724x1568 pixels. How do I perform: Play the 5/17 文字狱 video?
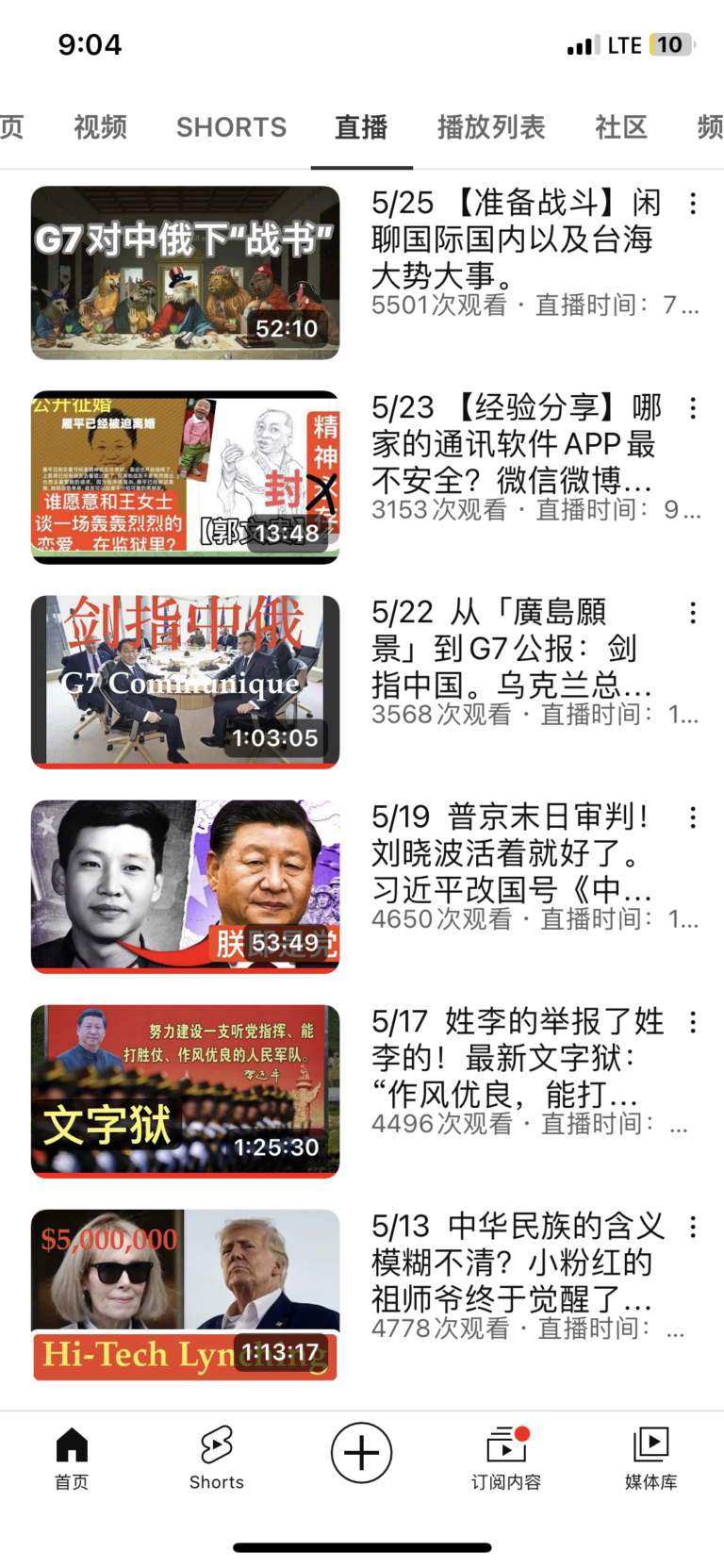click(185, 1091)
